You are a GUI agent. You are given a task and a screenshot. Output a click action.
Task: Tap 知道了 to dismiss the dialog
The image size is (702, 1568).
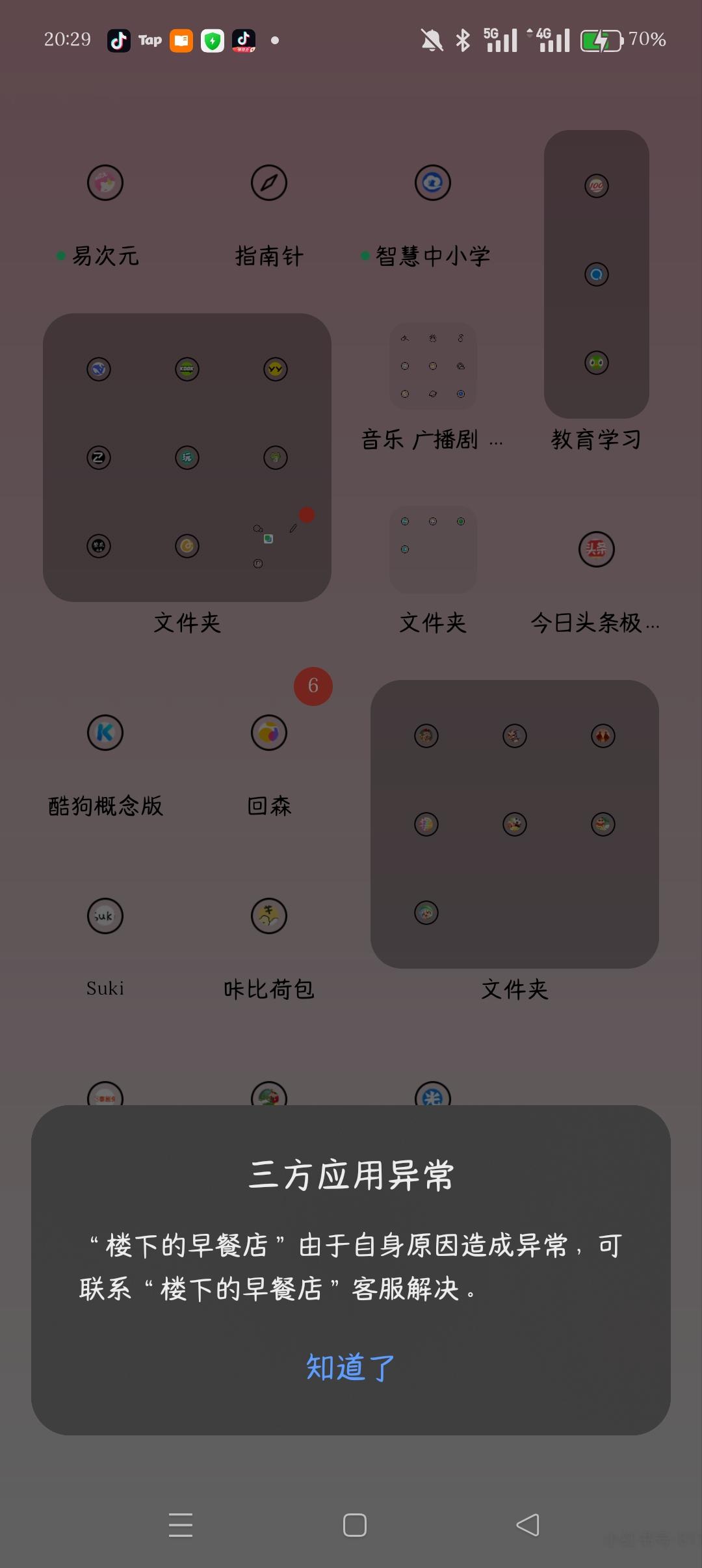pos(350,1366)
